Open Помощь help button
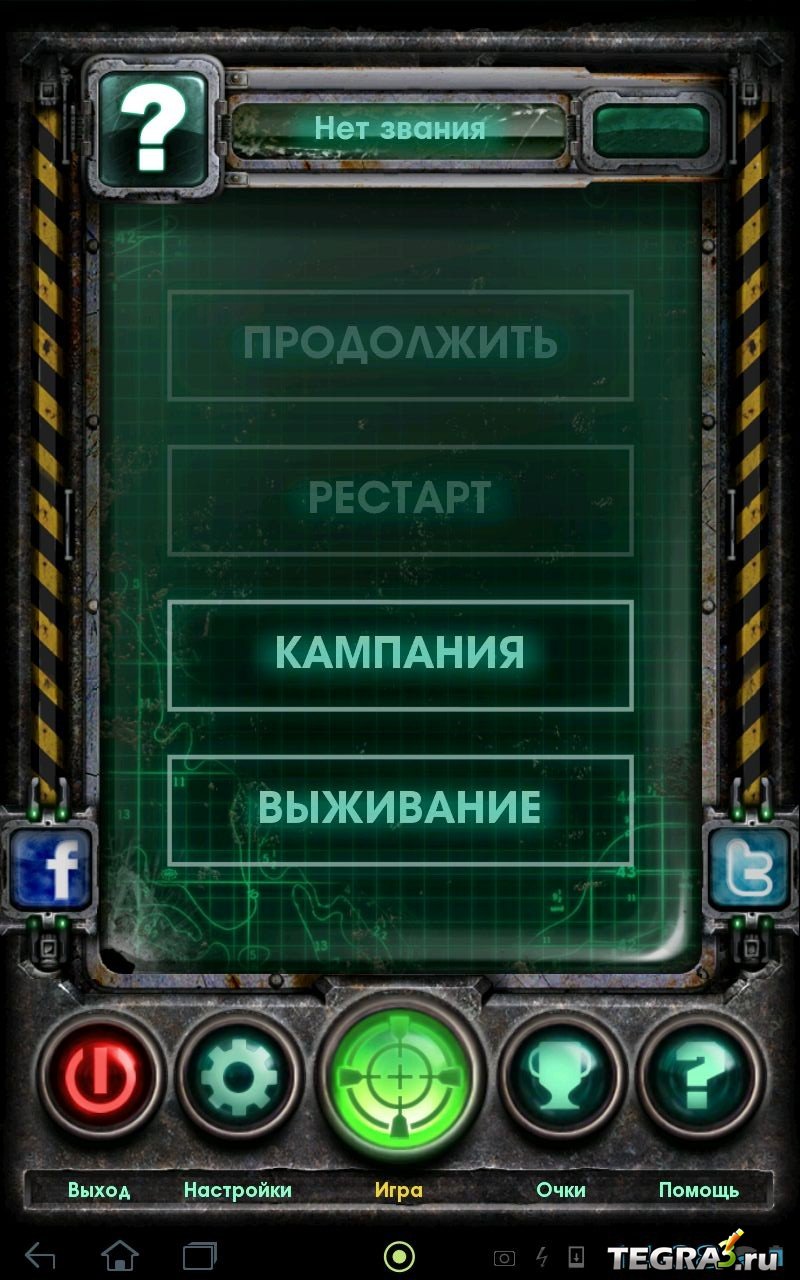This screenshot has height=1280, width=800. point(699,1076)
